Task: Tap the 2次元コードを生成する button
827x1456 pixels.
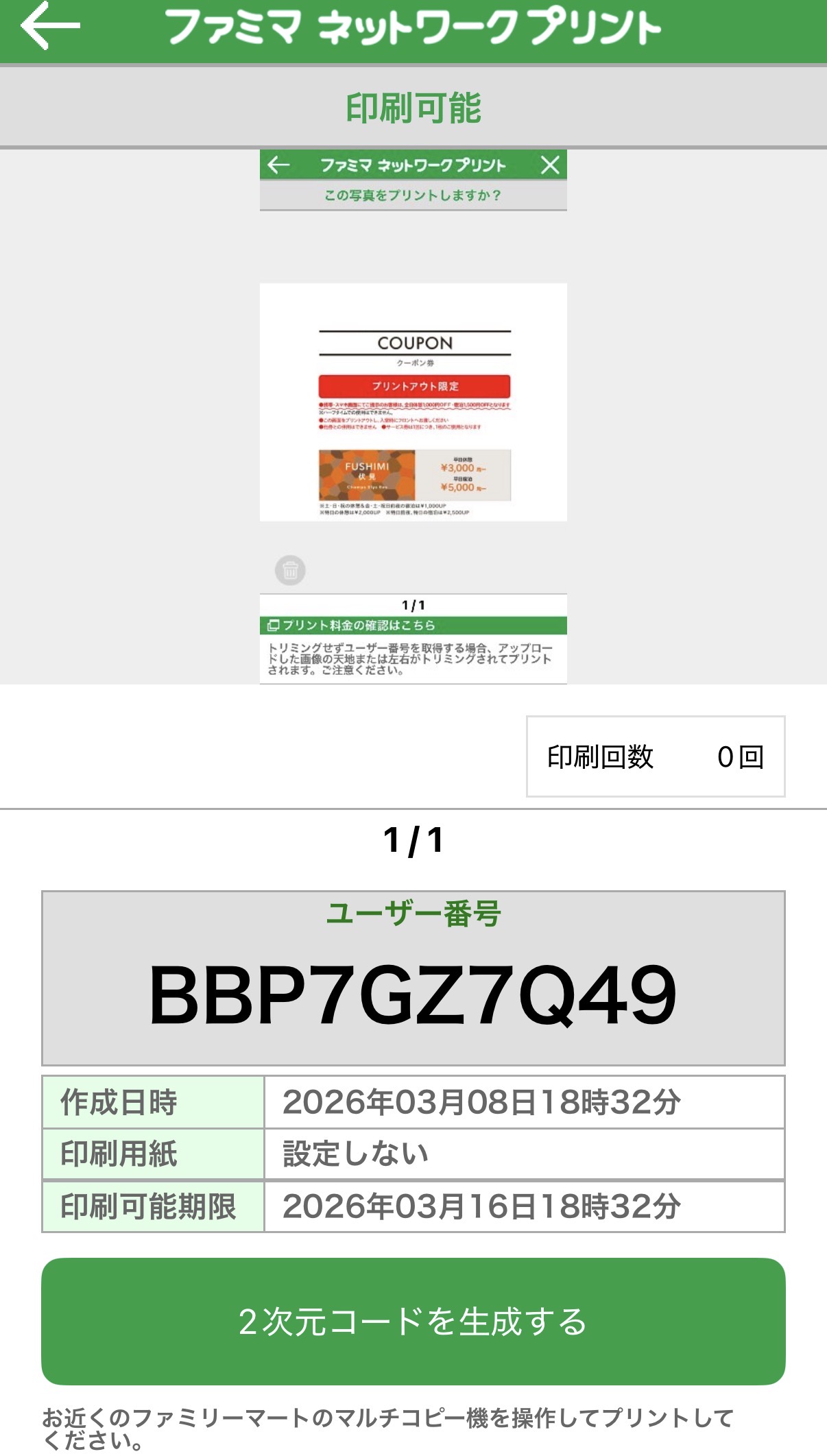Action: [x=413, y=1321]
